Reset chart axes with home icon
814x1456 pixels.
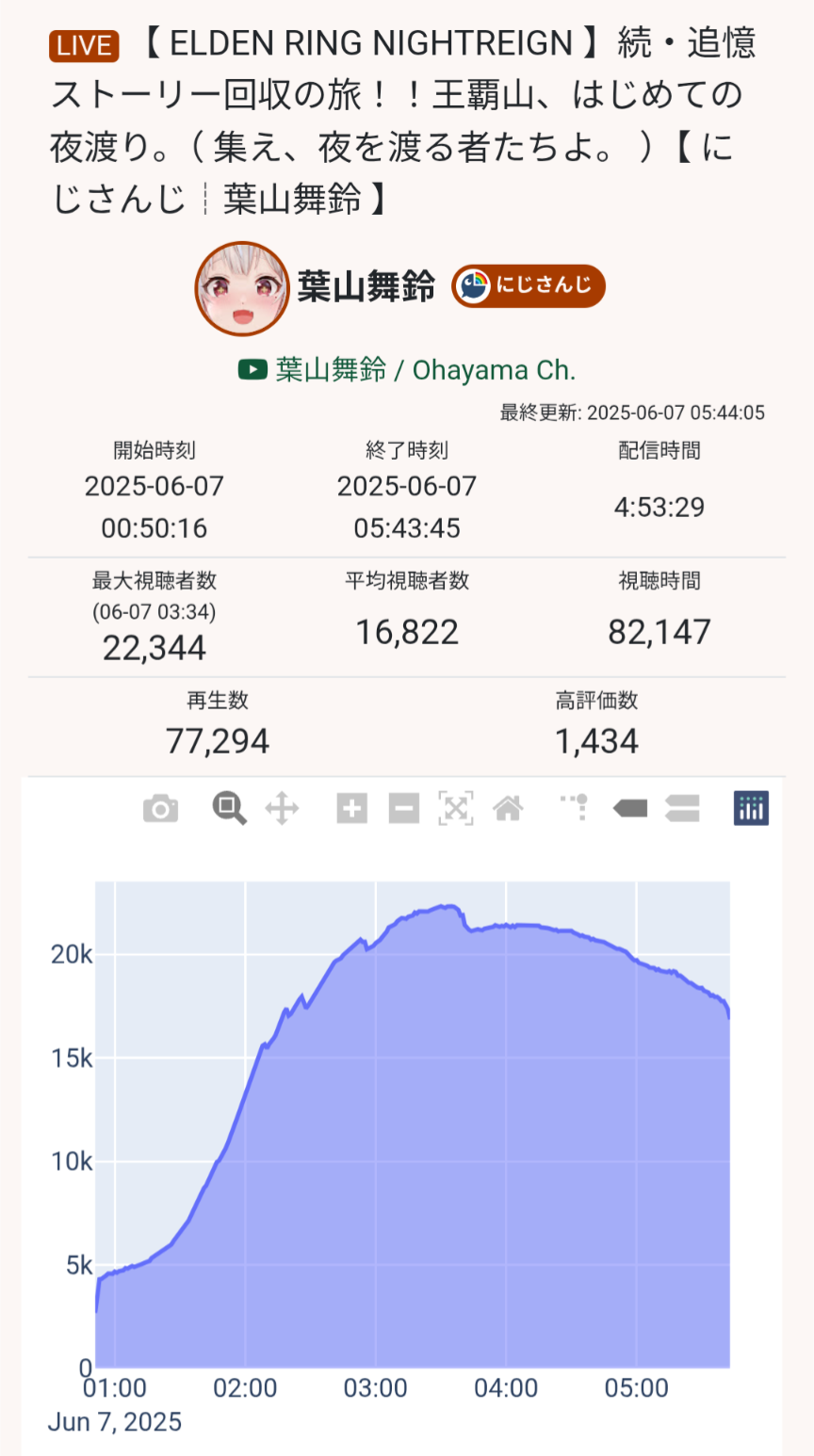(508, 808)
